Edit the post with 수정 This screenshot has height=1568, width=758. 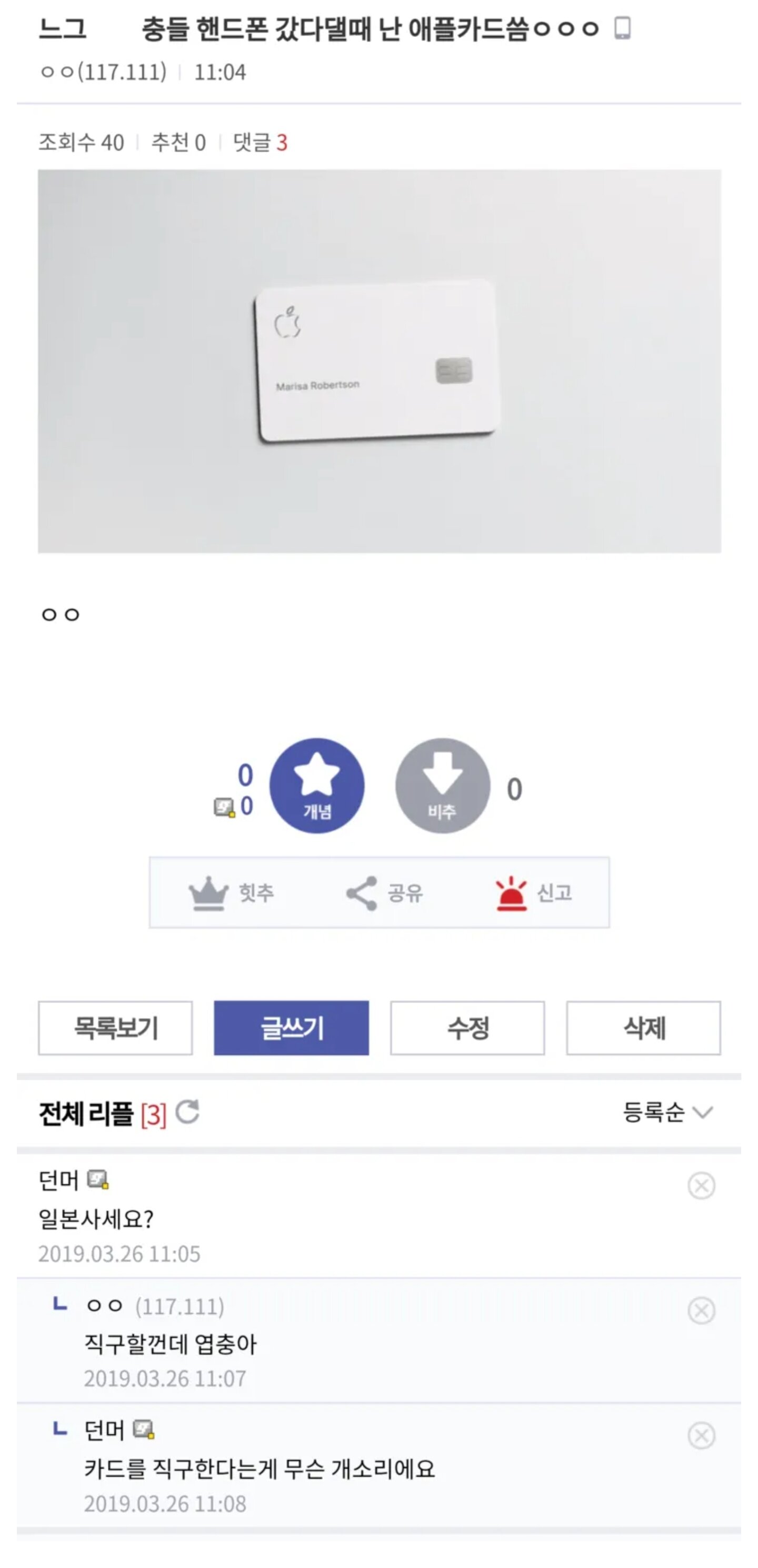tap(467, 1028)
